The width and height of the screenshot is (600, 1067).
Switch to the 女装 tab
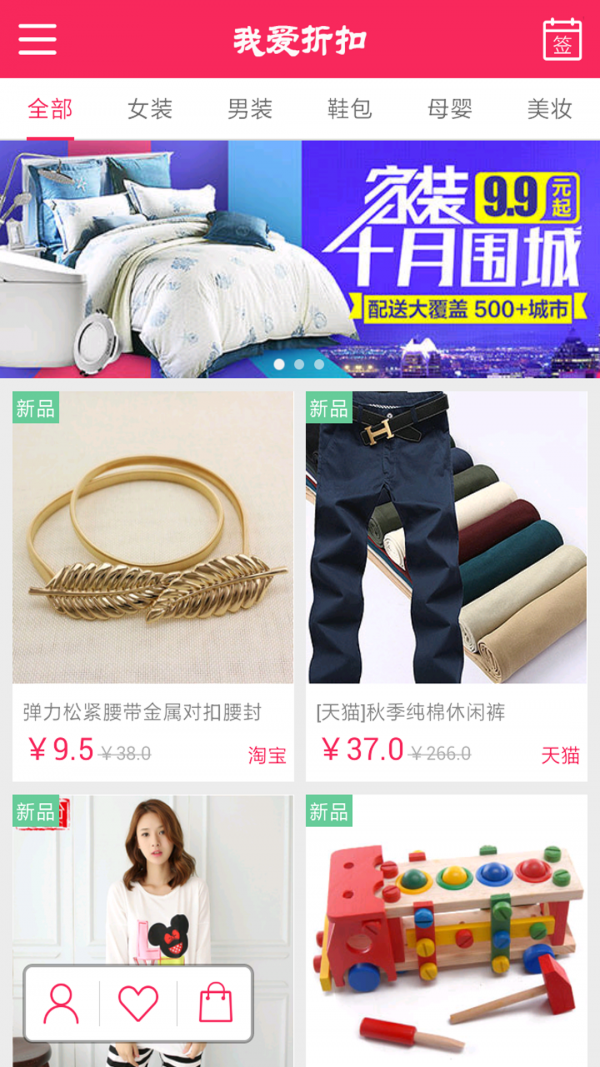click(150, 109)
